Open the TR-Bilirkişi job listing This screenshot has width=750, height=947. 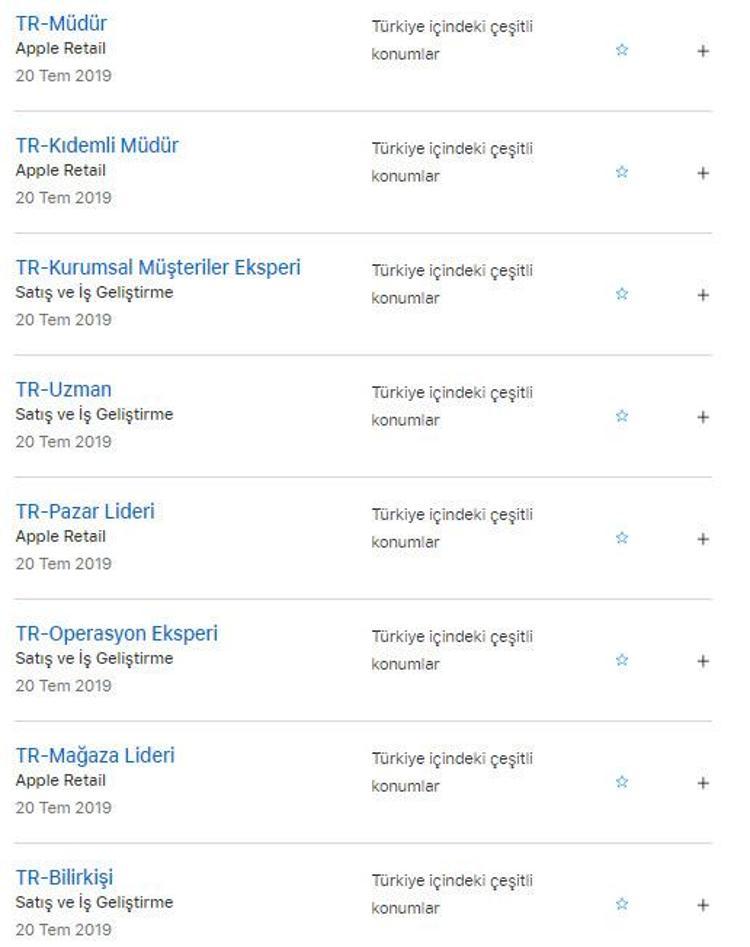(x=64, y=877)
